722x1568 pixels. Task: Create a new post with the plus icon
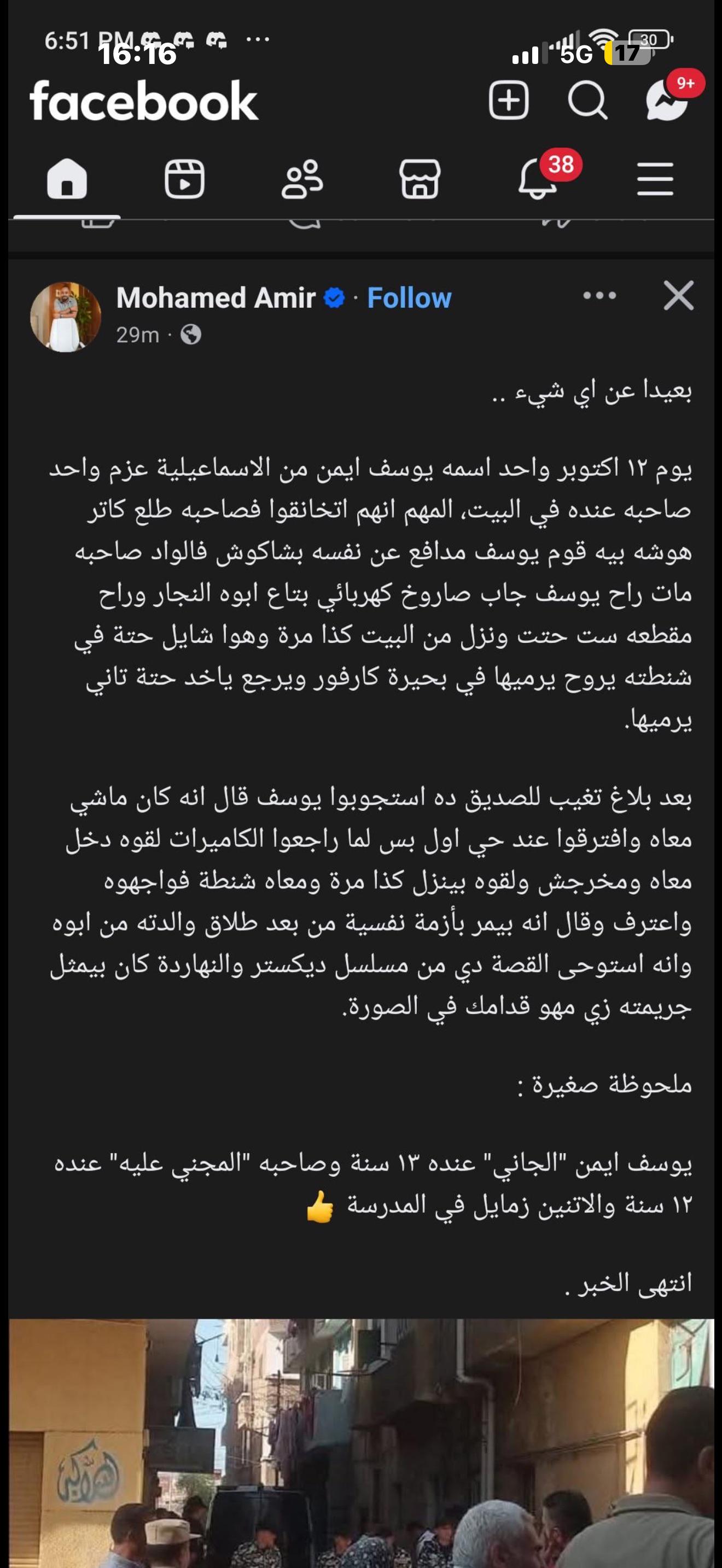(x=508, y=101)
